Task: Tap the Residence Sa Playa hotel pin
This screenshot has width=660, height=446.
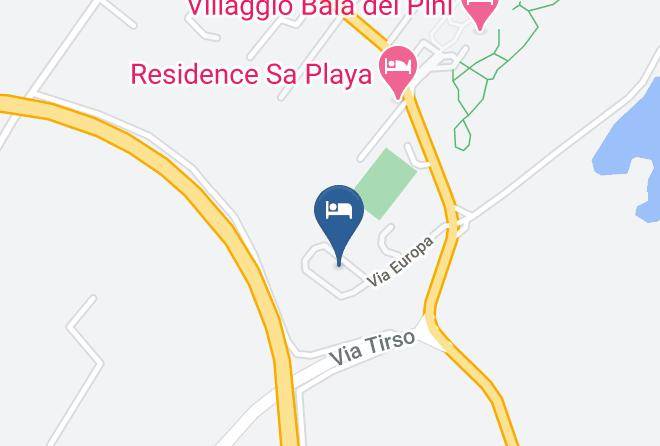Action: point(399,70)
